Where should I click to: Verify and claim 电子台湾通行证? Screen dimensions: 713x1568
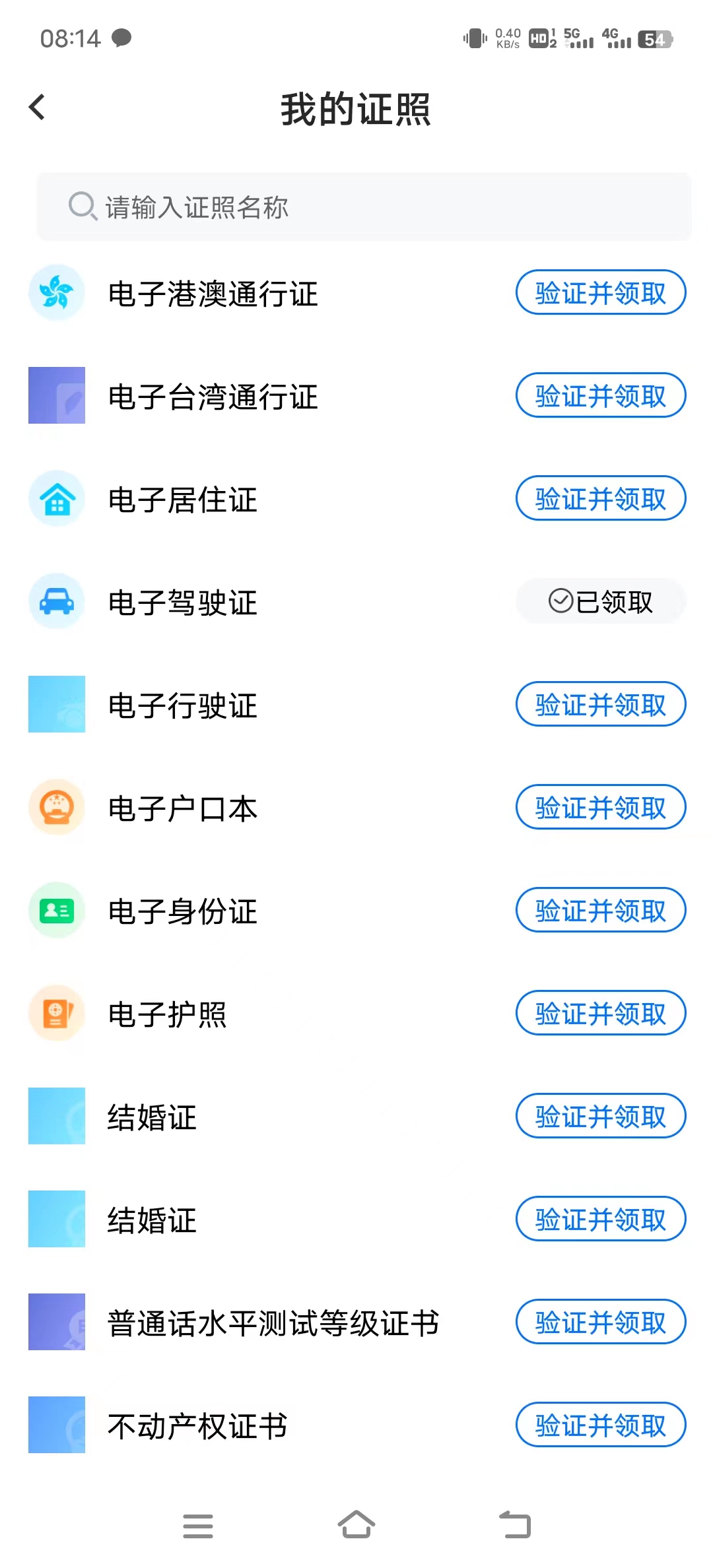tap(600, 396)
